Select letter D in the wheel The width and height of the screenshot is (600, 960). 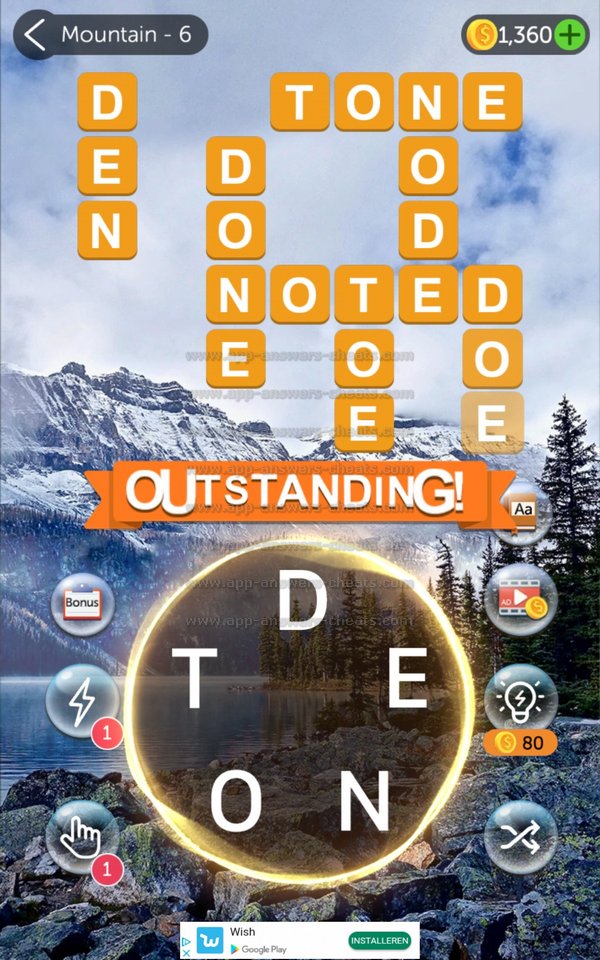(302, 605)
